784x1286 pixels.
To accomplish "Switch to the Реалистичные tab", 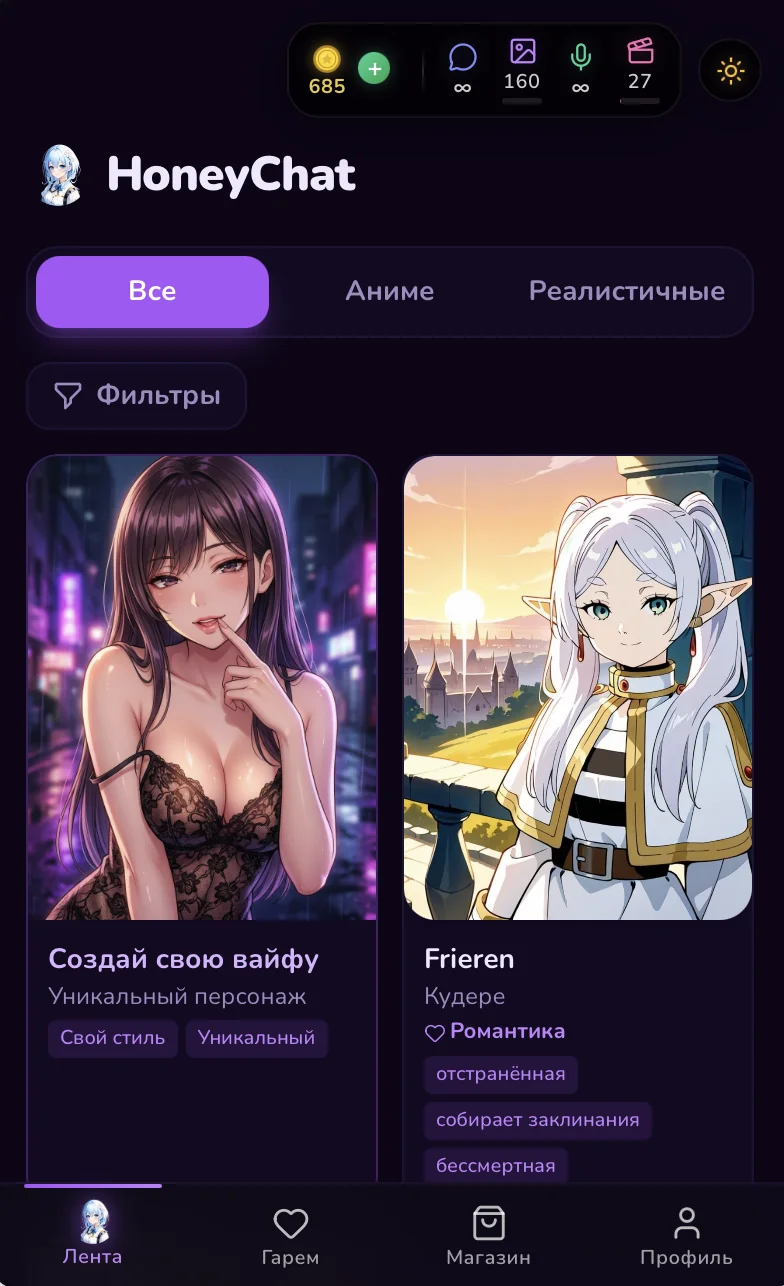I will (x=627, y=291).
